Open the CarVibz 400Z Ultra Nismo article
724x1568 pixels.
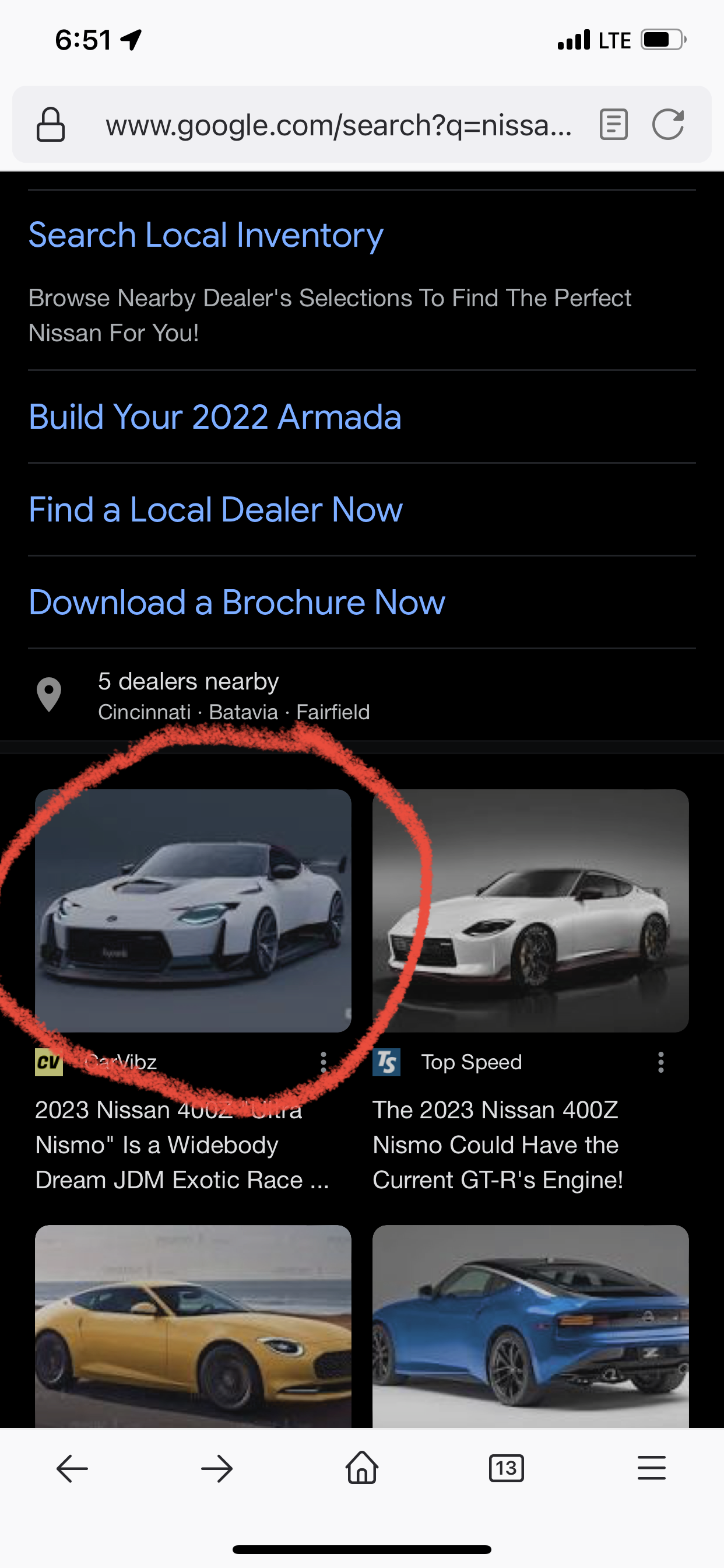tap(182, 1145)
